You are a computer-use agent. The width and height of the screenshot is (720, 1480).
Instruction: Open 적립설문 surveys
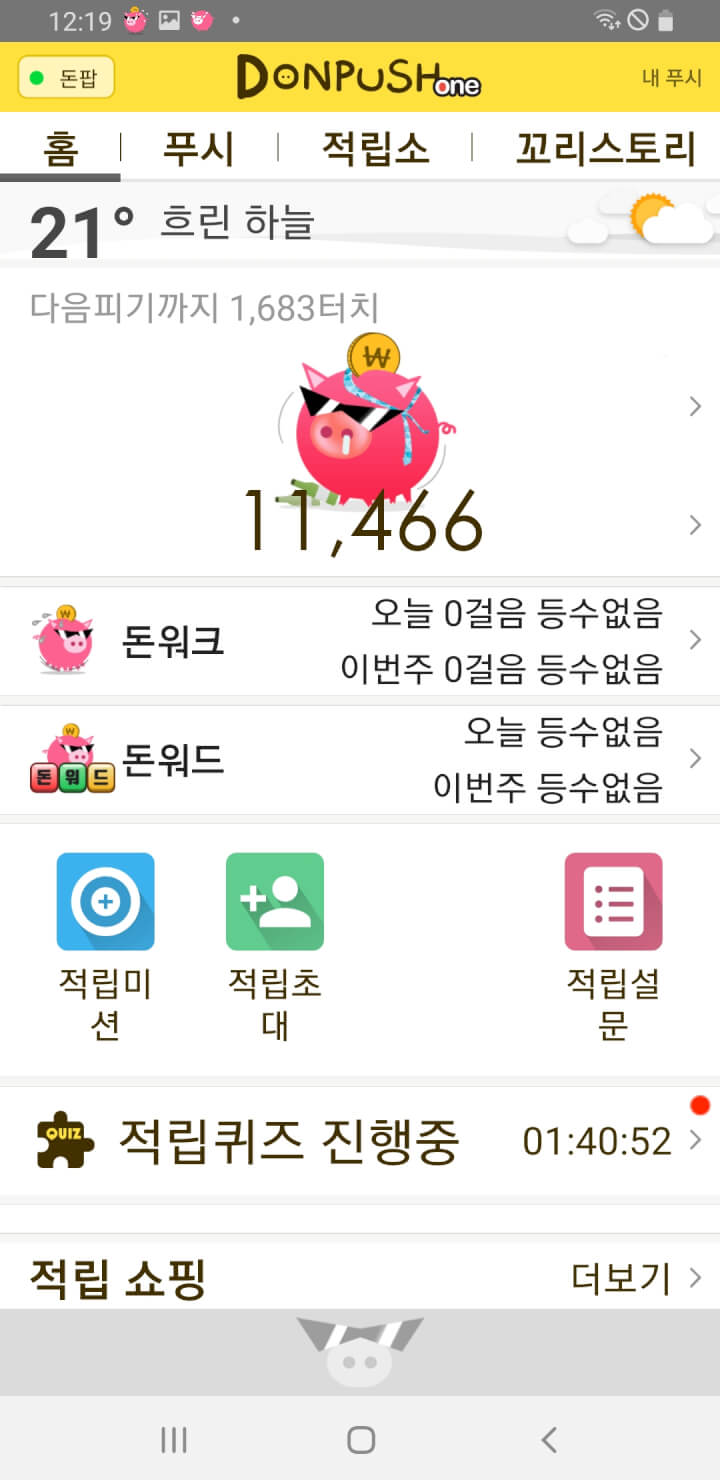pyautogui.click(x=613, y=945)
